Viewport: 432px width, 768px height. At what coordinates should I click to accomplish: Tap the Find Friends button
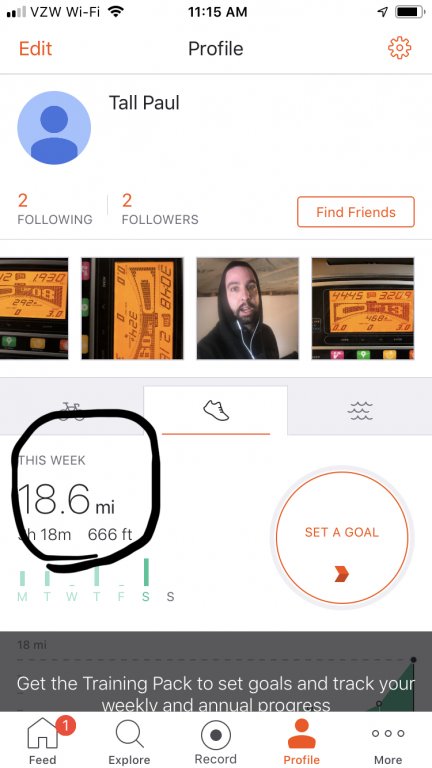click(x=356, y=212)
